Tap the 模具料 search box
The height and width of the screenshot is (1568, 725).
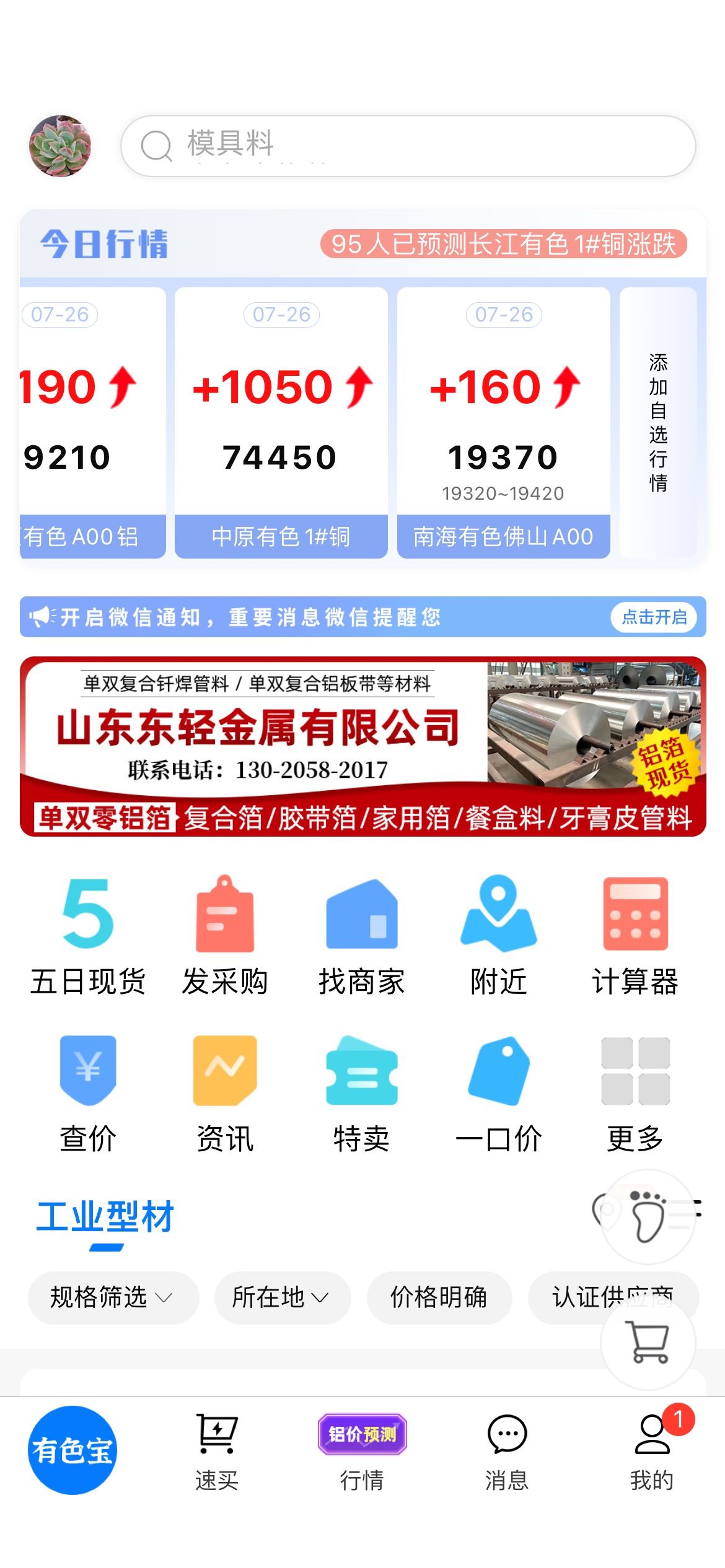pyautogui.click(x=408, y=146)
